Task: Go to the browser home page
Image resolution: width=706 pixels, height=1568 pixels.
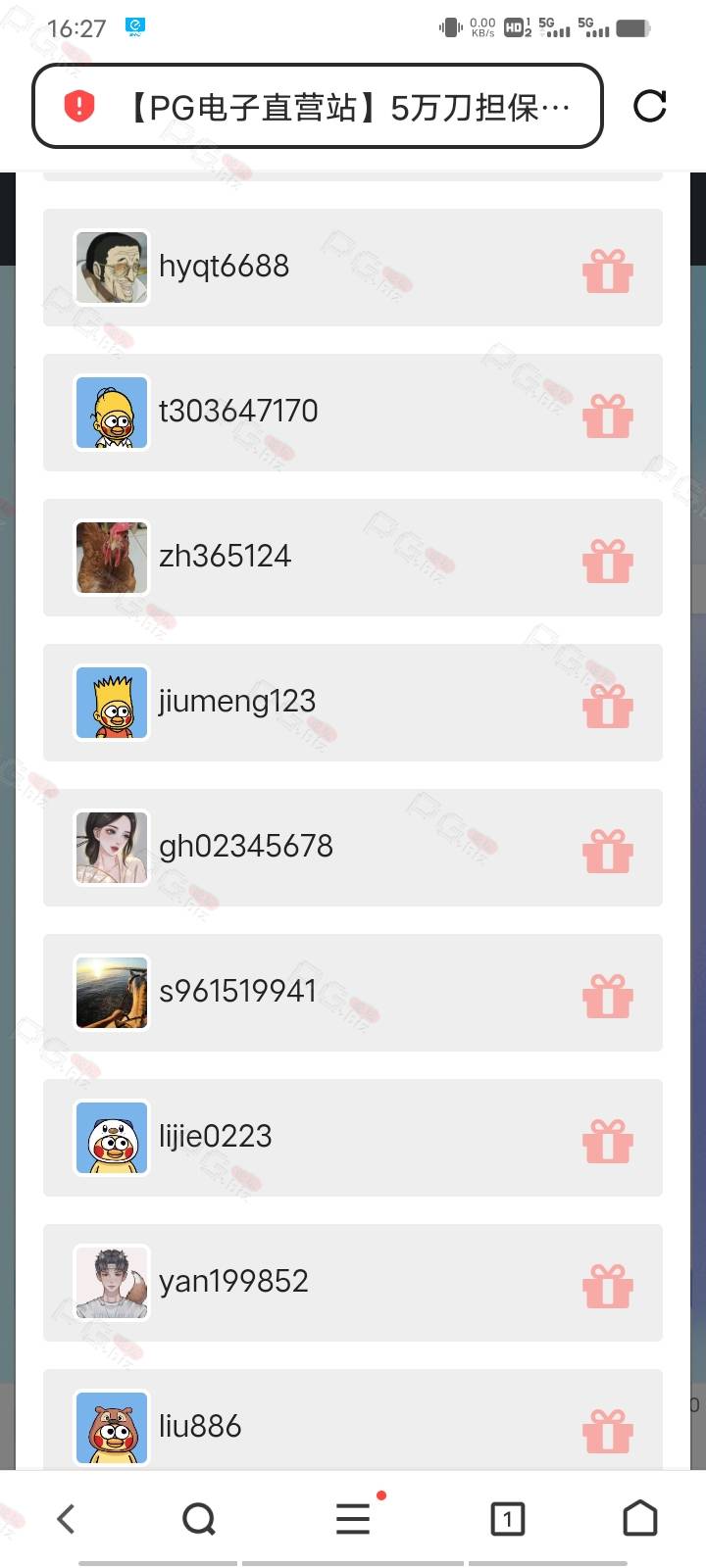Action: (640, 1518)
